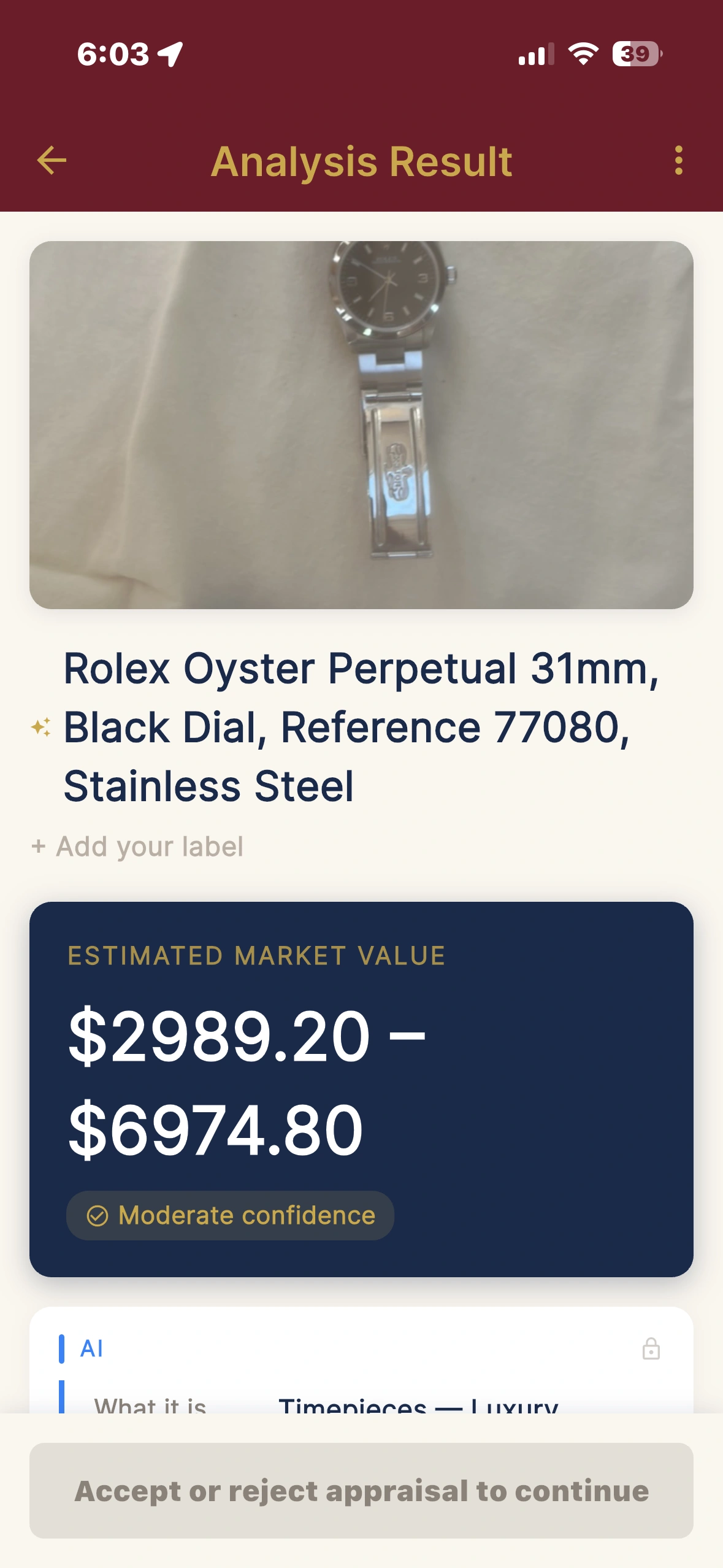Tap Accept or reject appraisal to continue

tap(361, 1490)
